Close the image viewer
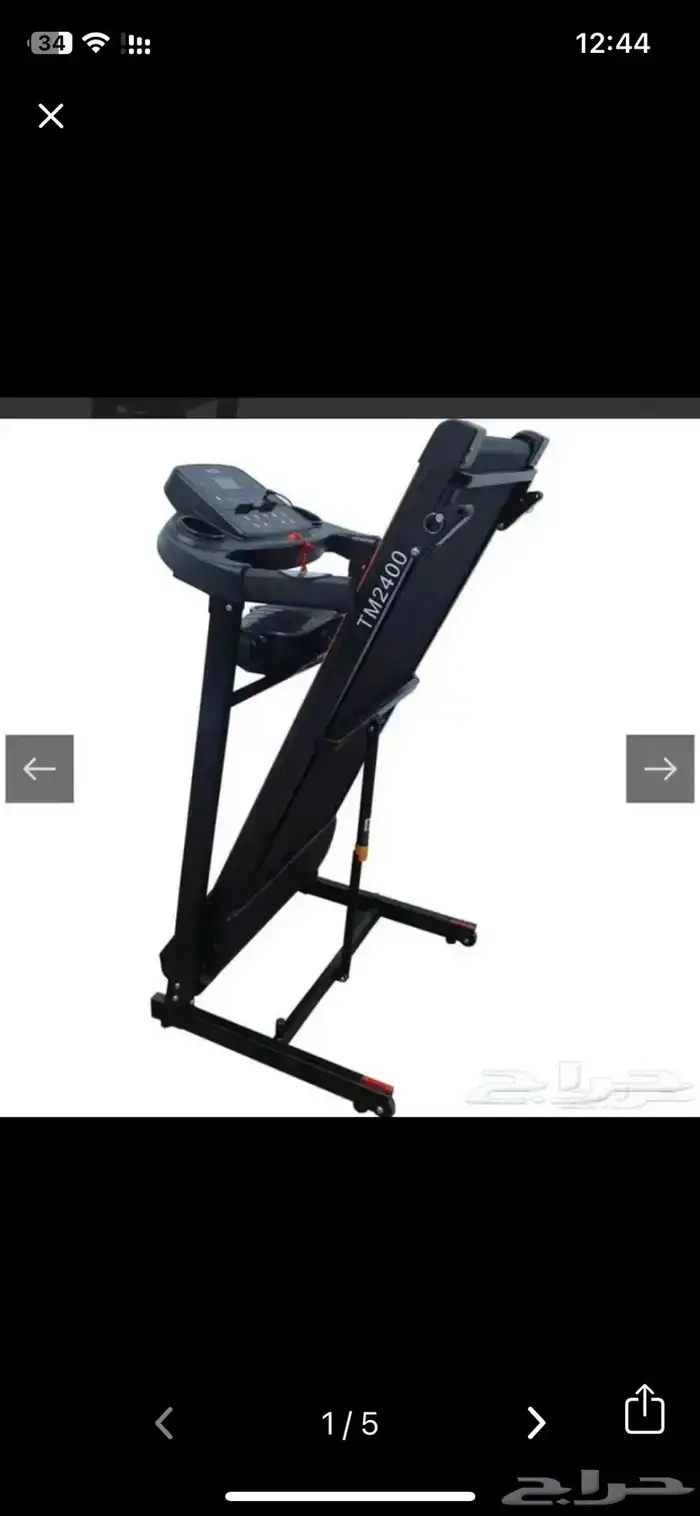This screenshot has width=700, height=1516. 51,116
